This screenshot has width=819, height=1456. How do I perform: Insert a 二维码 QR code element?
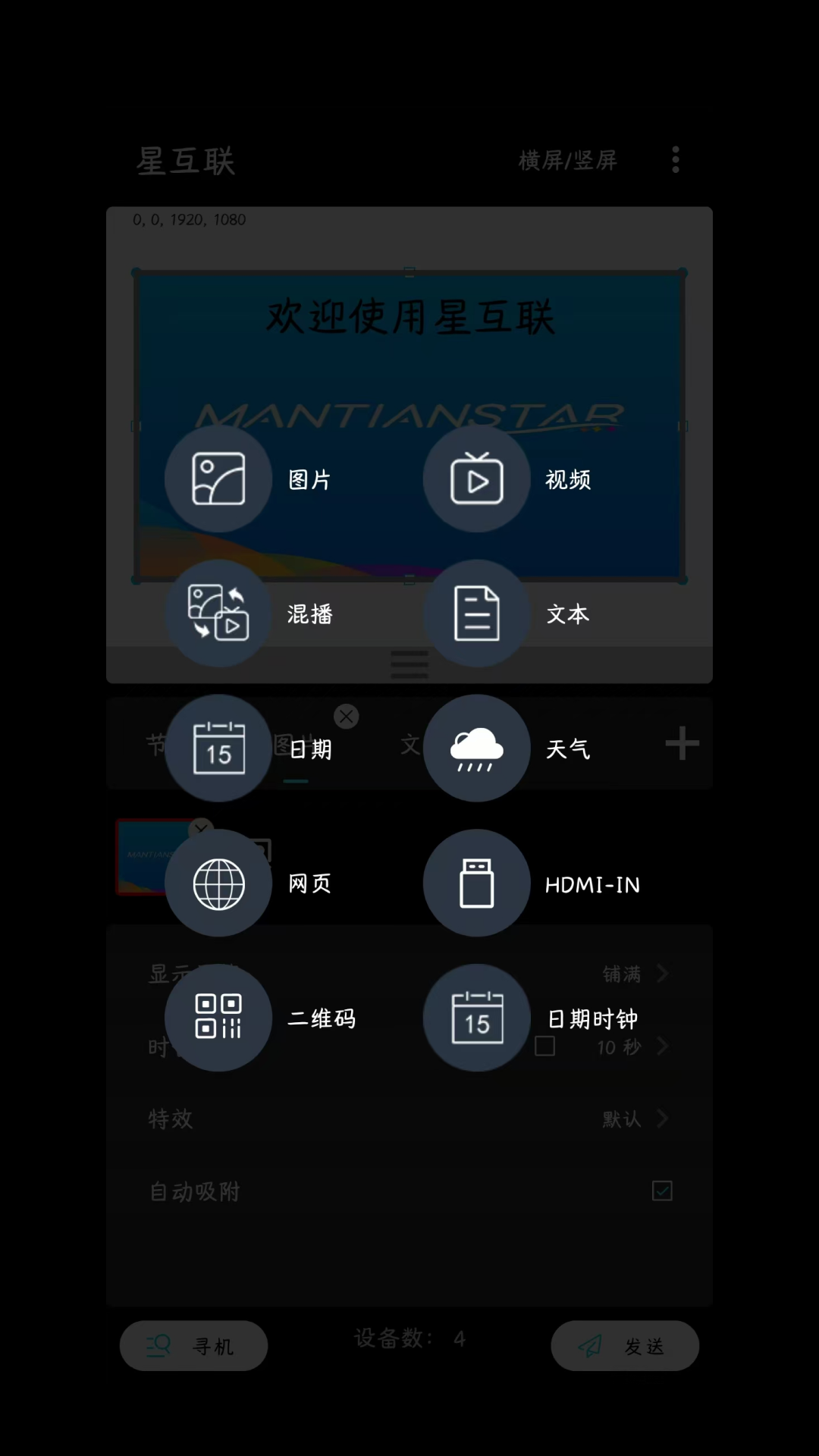pyautogui.click(x=218, y=1018)
